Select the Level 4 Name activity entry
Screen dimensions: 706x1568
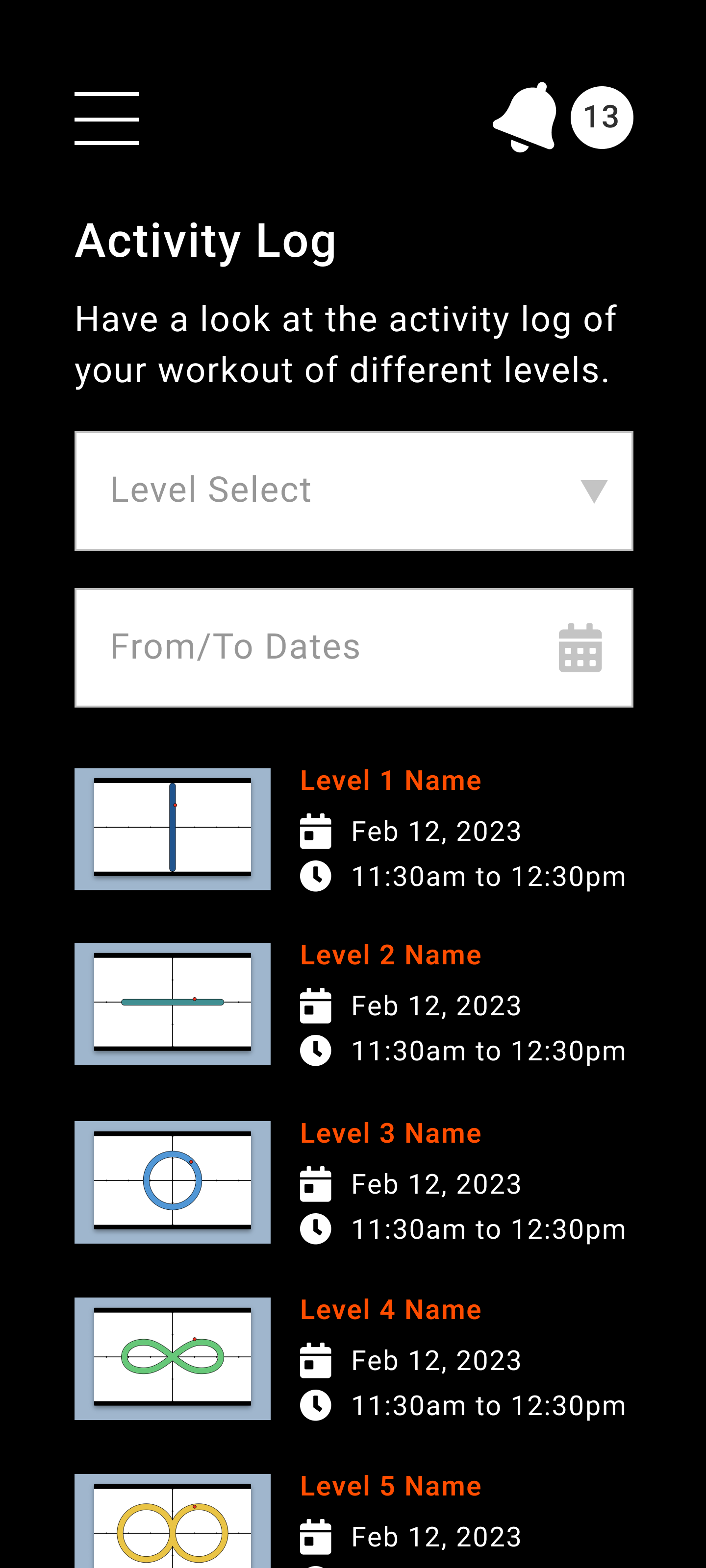tap(390, 1310)
